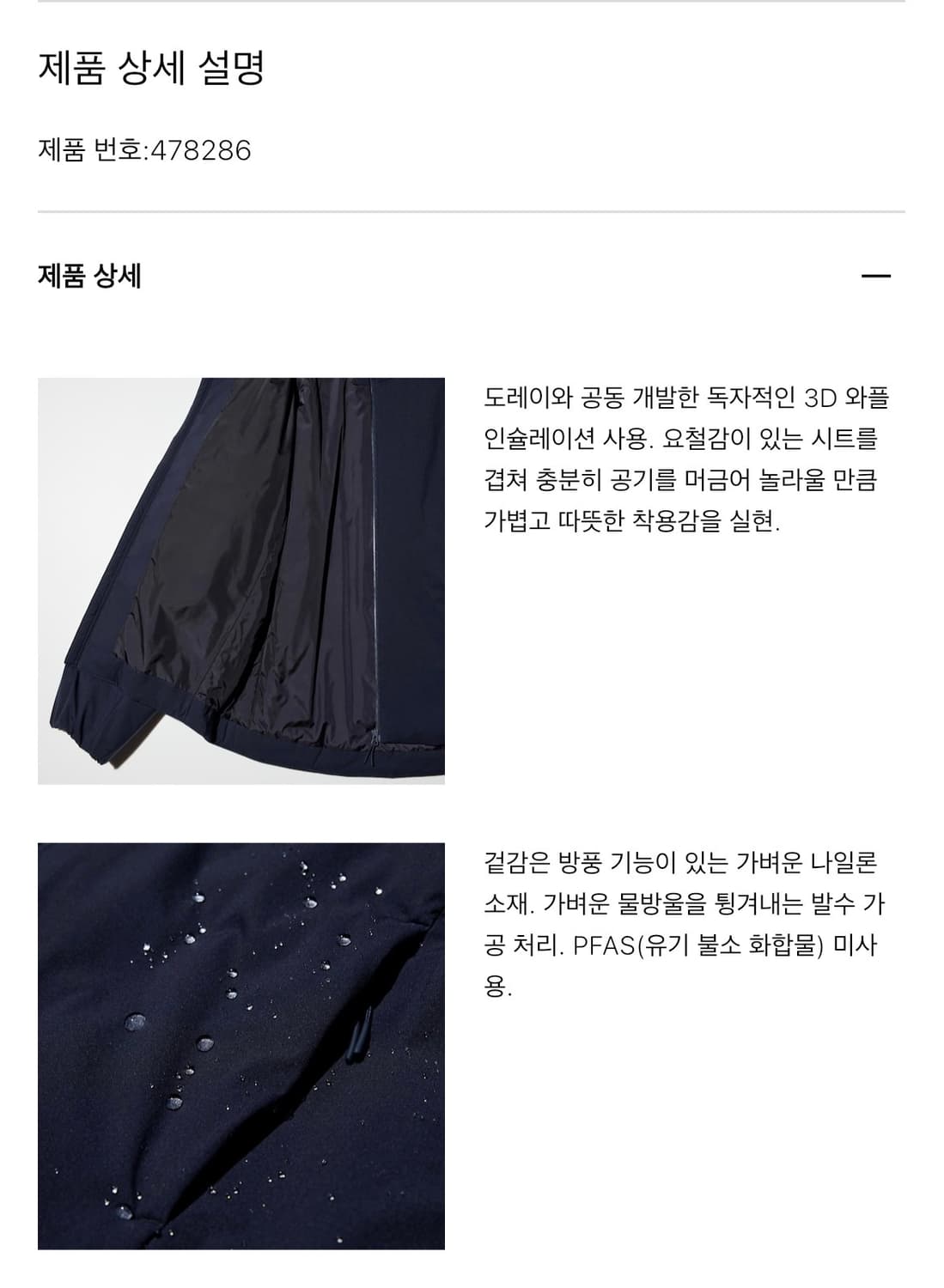Click the horizontal divider below the product number
944x1288 pixels.
[472, 206]
